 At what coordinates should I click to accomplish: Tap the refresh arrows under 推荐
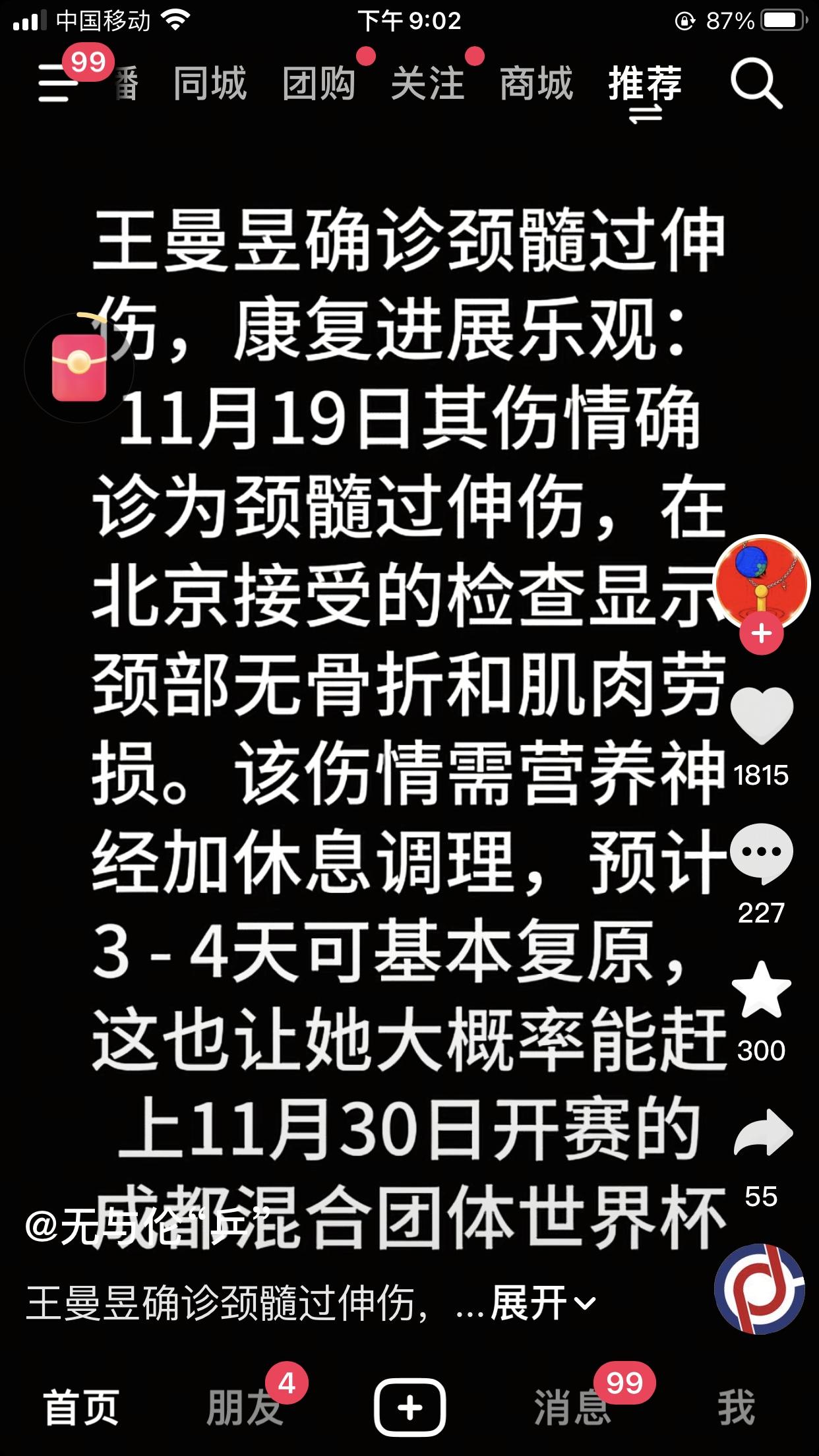pyautogui.click(x=644, y=116)
